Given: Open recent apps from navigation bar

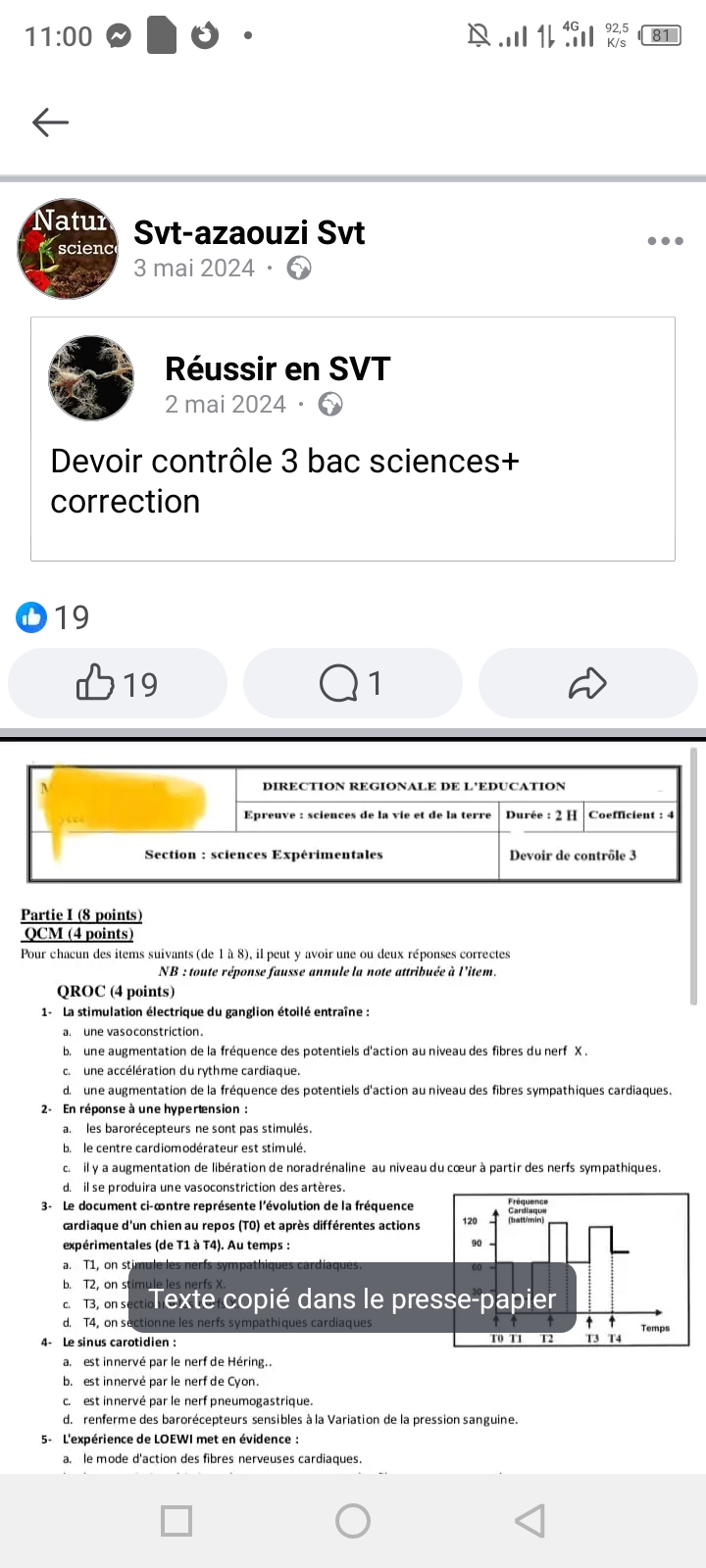Looking at the screenshot, I should coord(176,1521).
